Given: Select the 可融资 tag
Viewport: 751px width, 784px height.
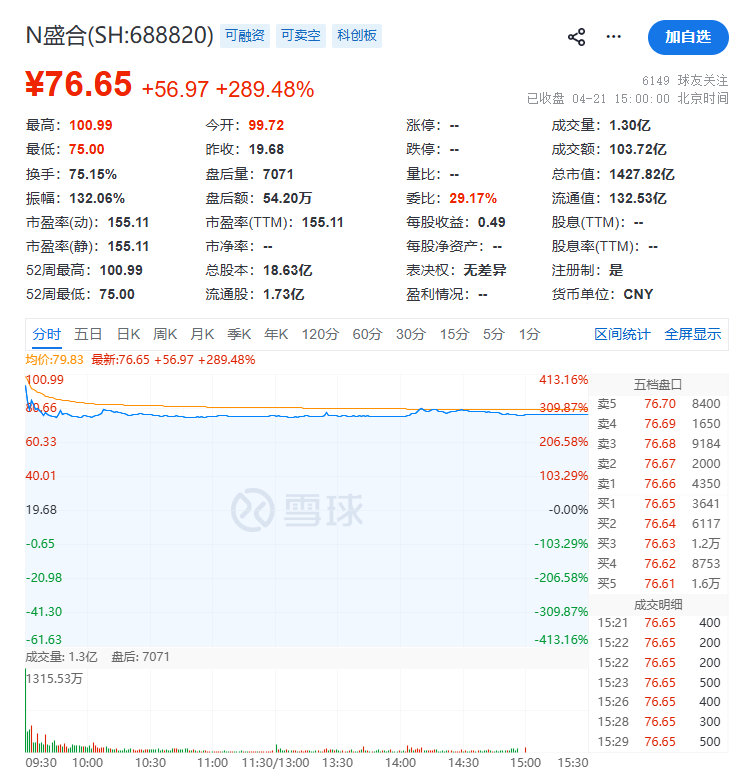Looking at the screenshot, I should pos(244,36).
